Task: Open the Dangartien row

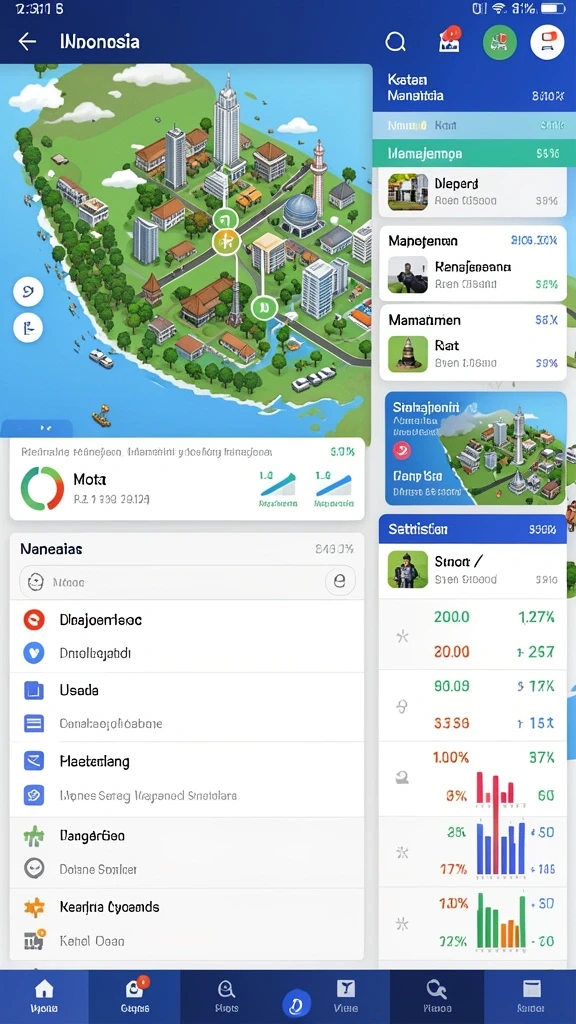Action: tap(187, 852)
